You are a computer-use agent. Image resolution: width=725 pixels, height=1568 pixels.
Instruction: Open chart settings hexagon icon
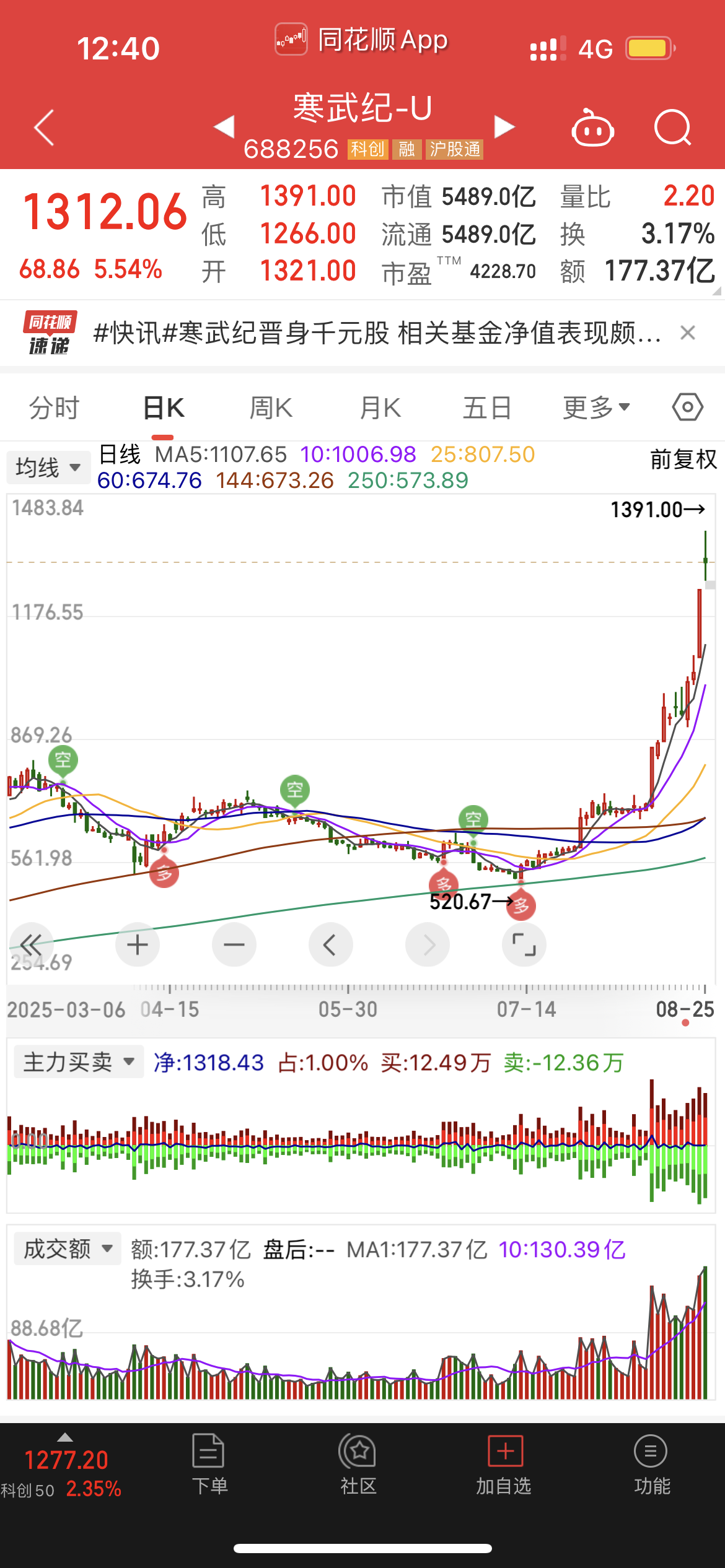tap(688, 407)
